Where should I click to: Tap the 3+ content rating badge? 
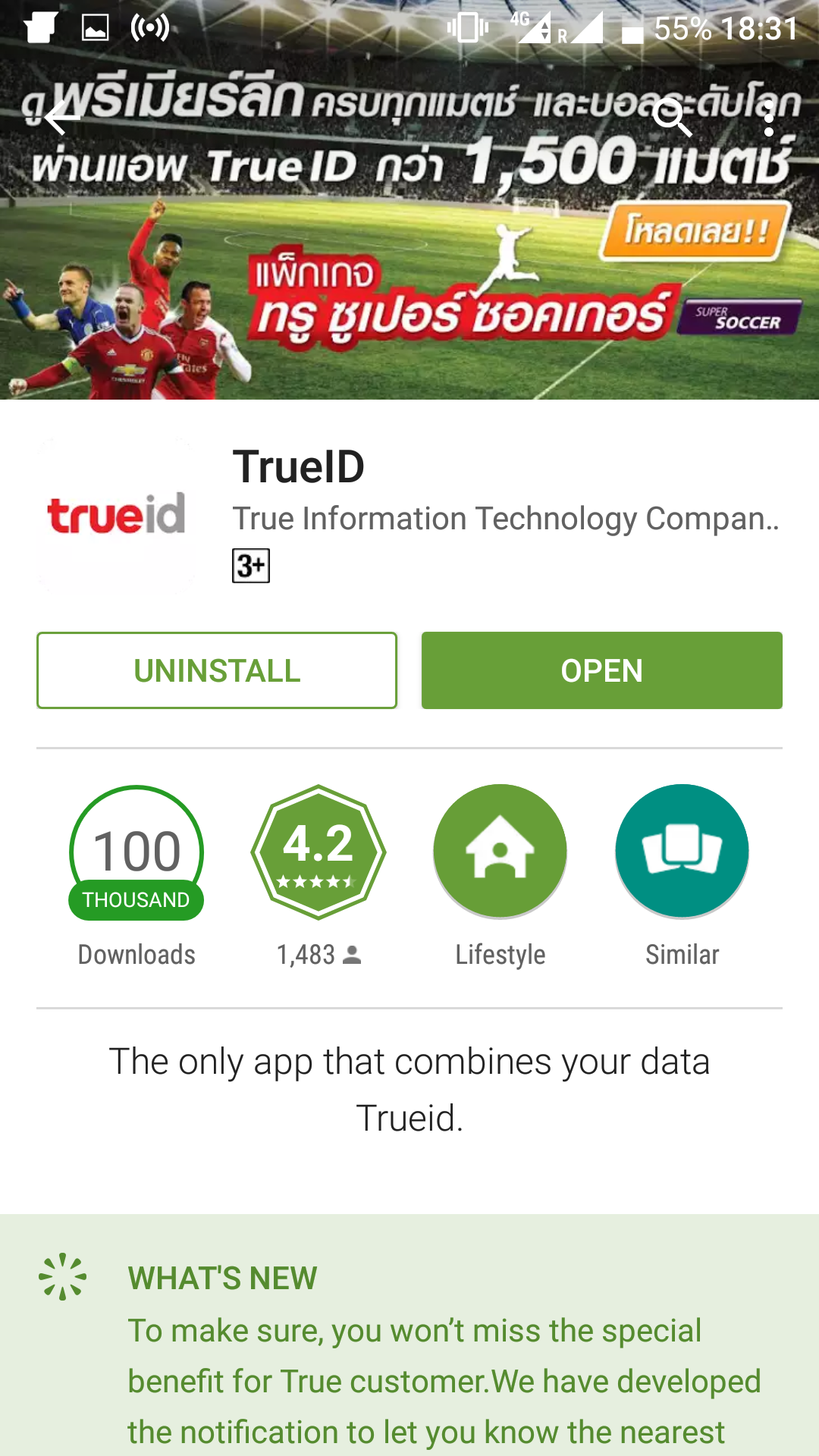(251, 566)
